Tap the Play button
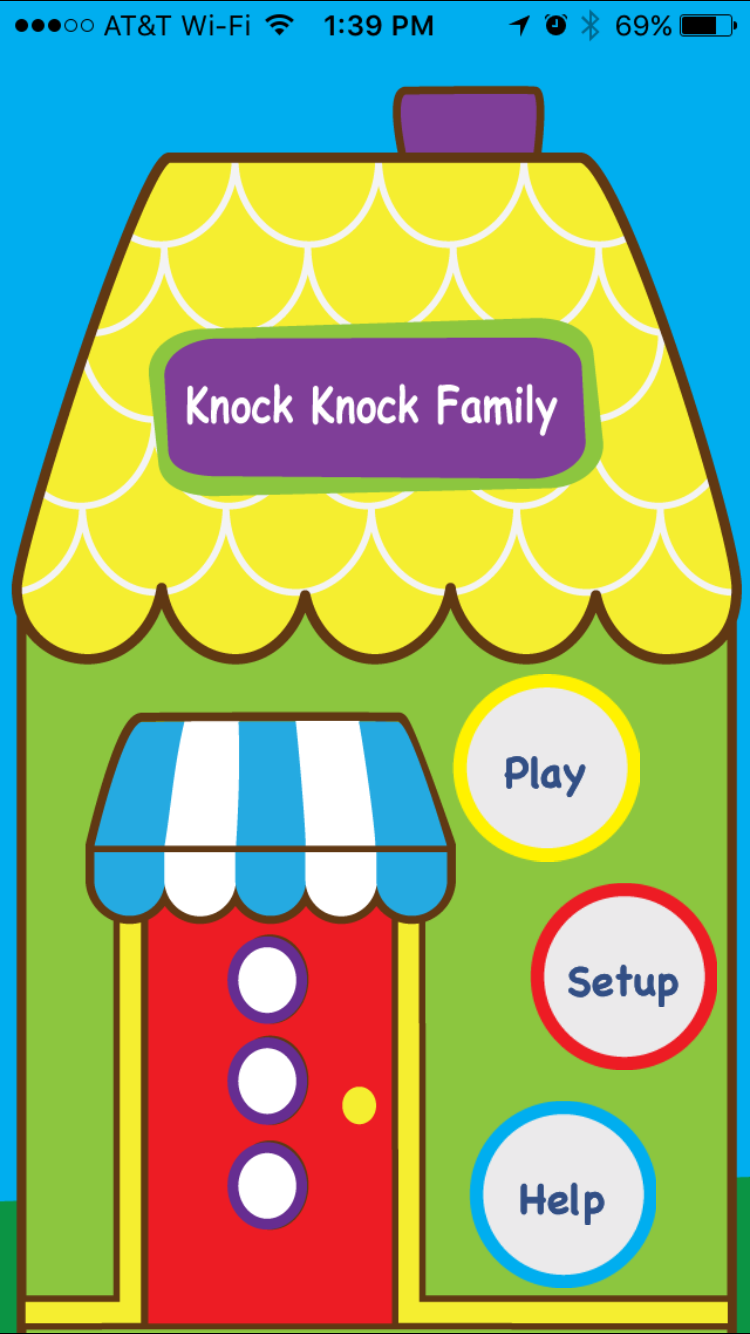This screenshot has height=1334, width=750. point(546,768)
